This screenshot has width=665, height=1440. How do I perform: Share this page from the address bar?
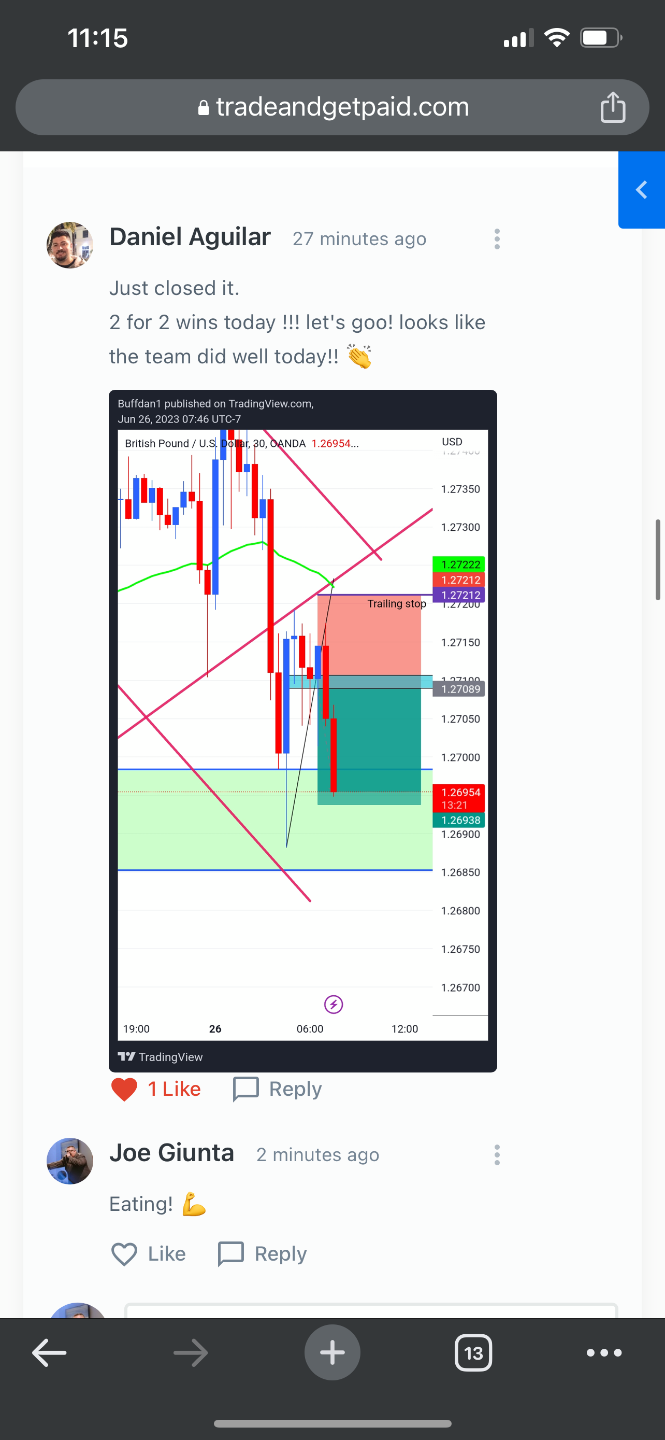pos(612,108)
